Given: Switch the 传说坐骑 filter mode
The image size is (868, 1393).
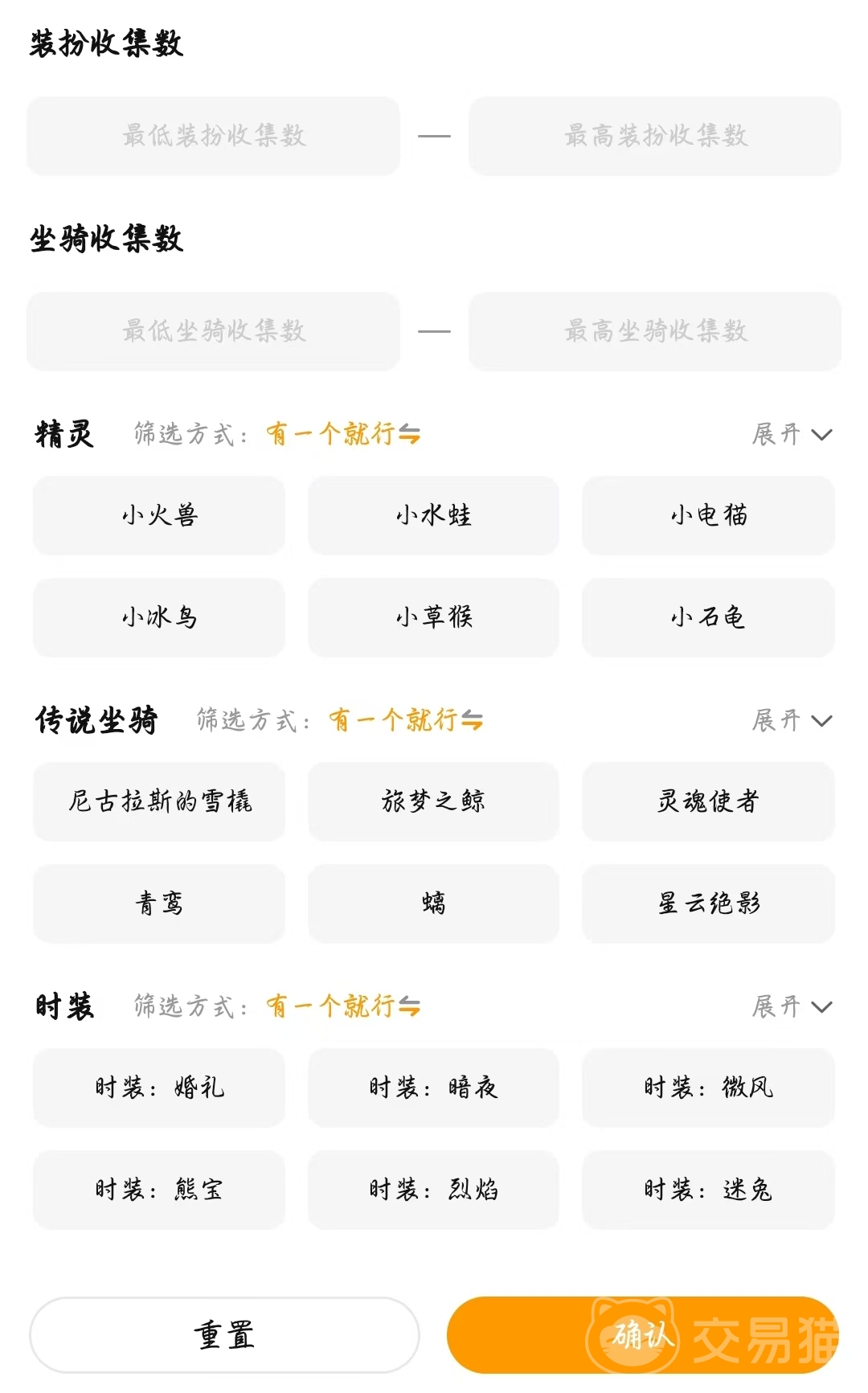Looking at the screenshot, I should coord(406,720).
